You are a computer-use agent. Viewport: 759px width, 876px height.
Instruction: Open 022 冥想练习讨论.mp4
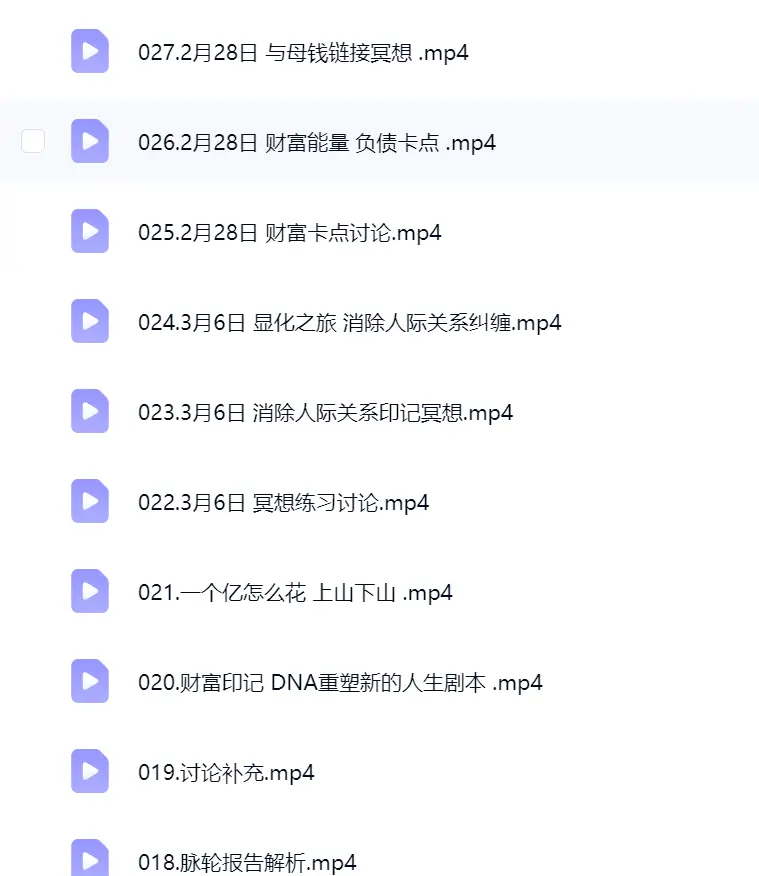[x=283, y=502]
